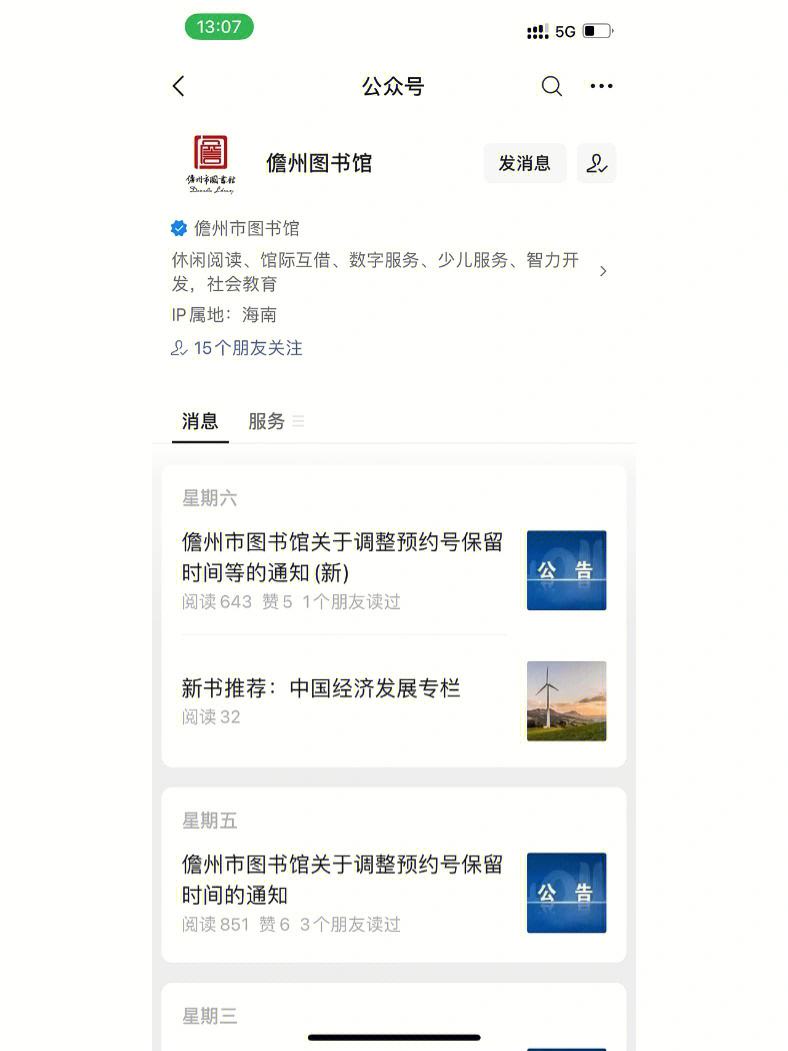Screen dimensions: 788x1051
Task: Open search in the official account
Action: click(x=552, y=87)
